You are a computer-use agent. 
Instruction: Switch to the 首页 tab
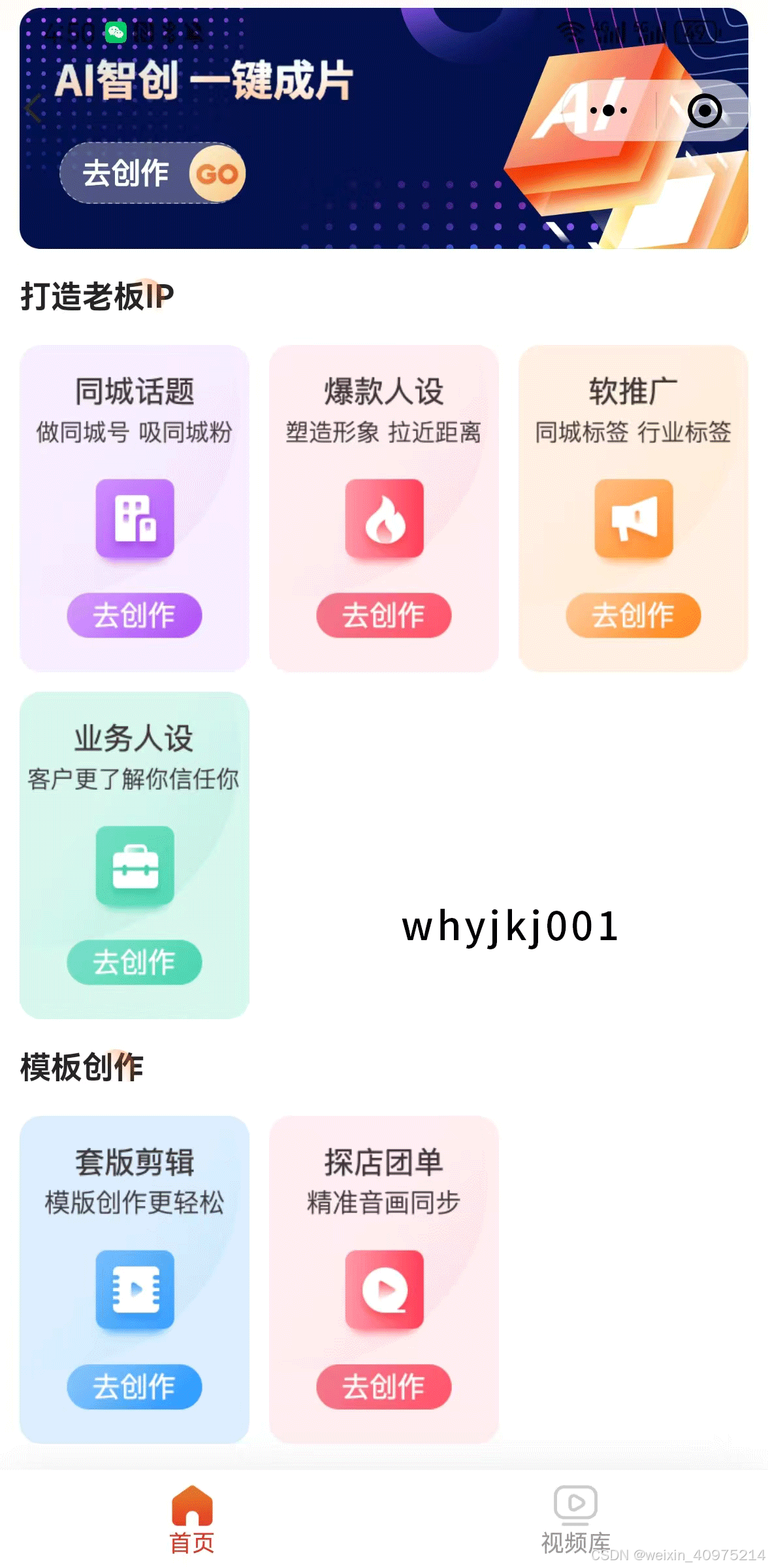point(192,1520)
